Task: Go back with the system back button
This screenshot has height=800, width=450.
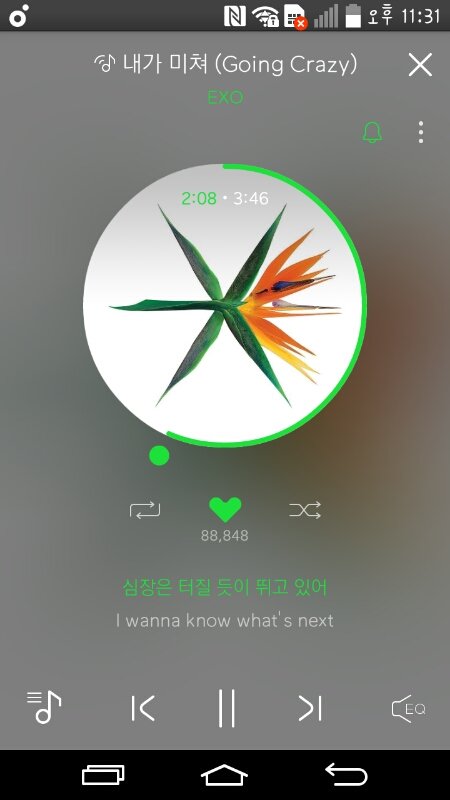Action: [346, 775]
